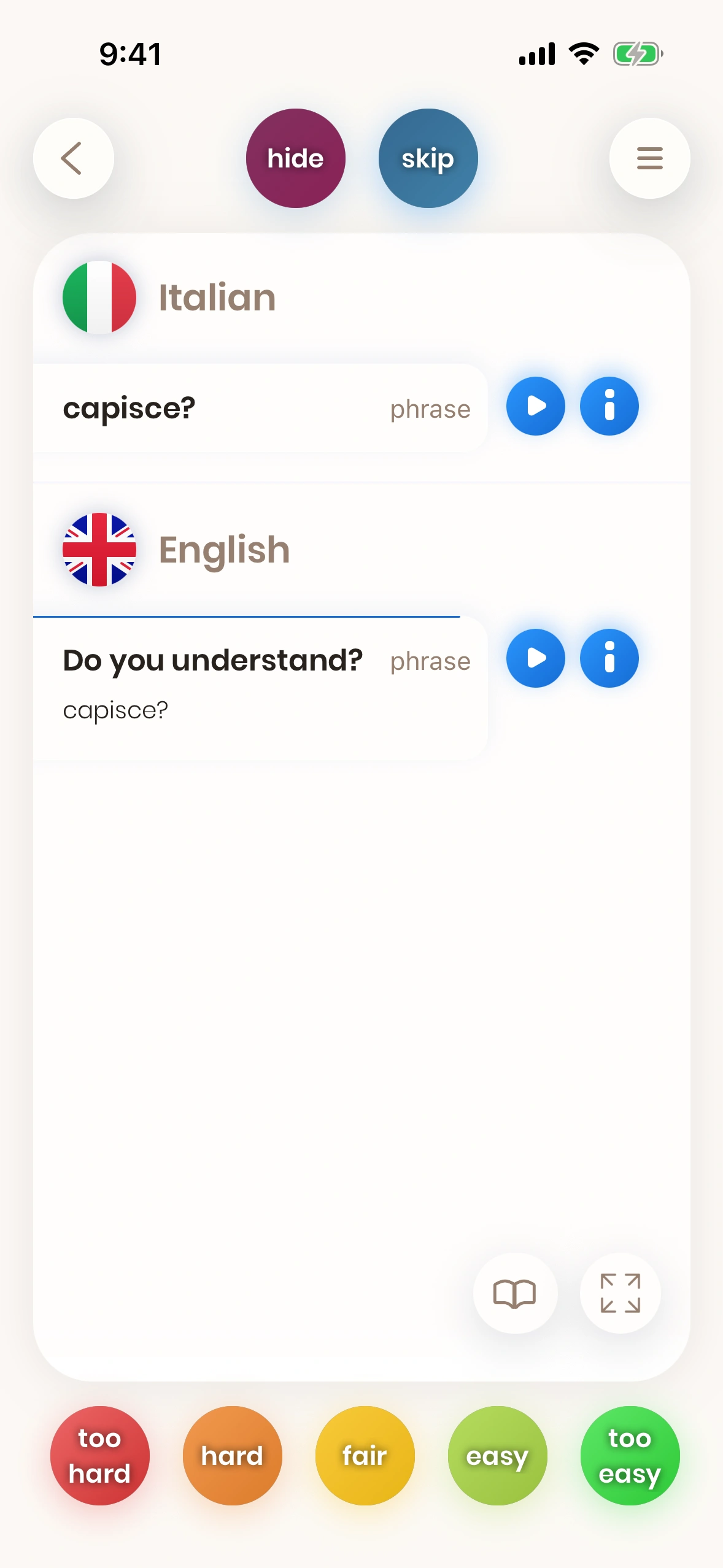Viewport: 723px width, 1568px height.
Task: Tap the hide button
Action: [x=295, y=158]
